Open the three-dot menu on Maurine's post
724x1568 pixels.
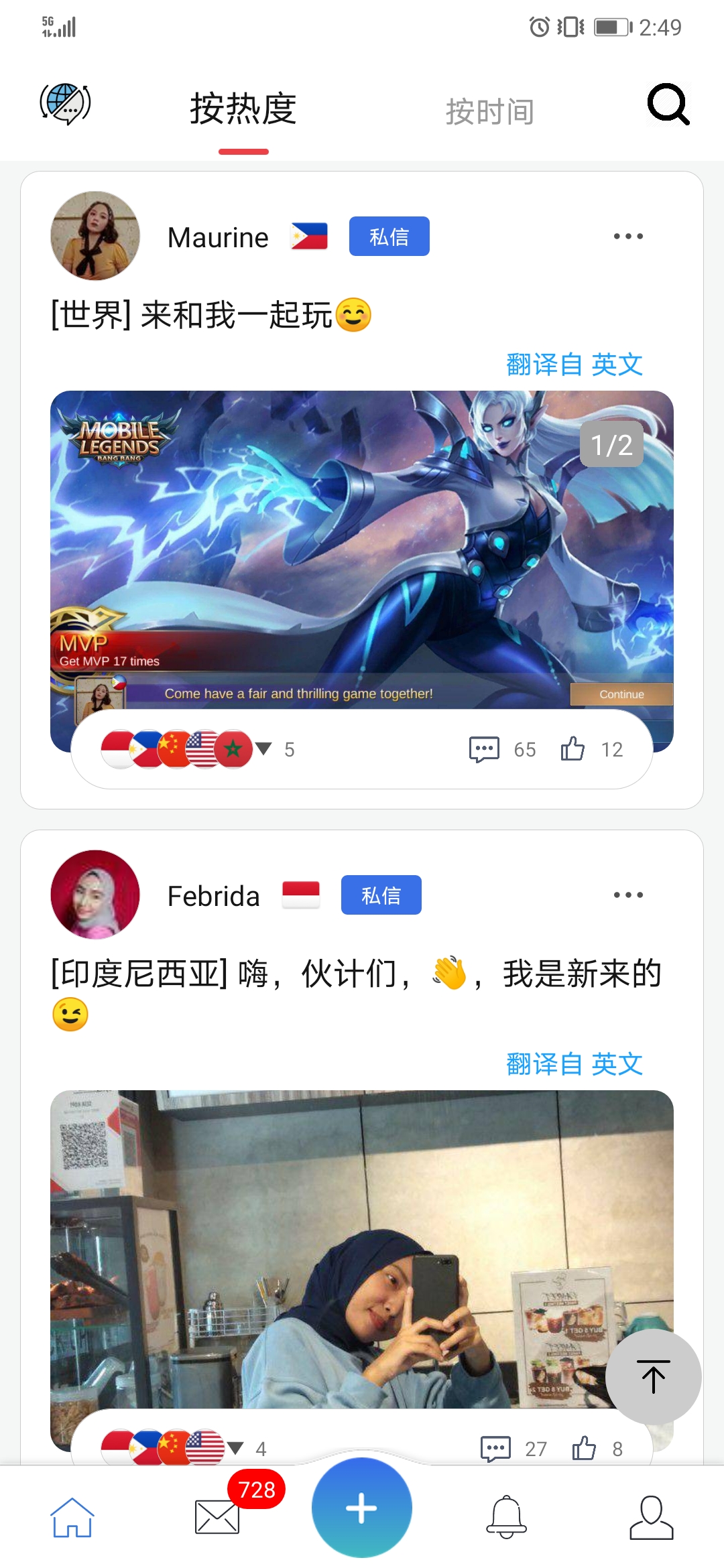tap(628, 236)
